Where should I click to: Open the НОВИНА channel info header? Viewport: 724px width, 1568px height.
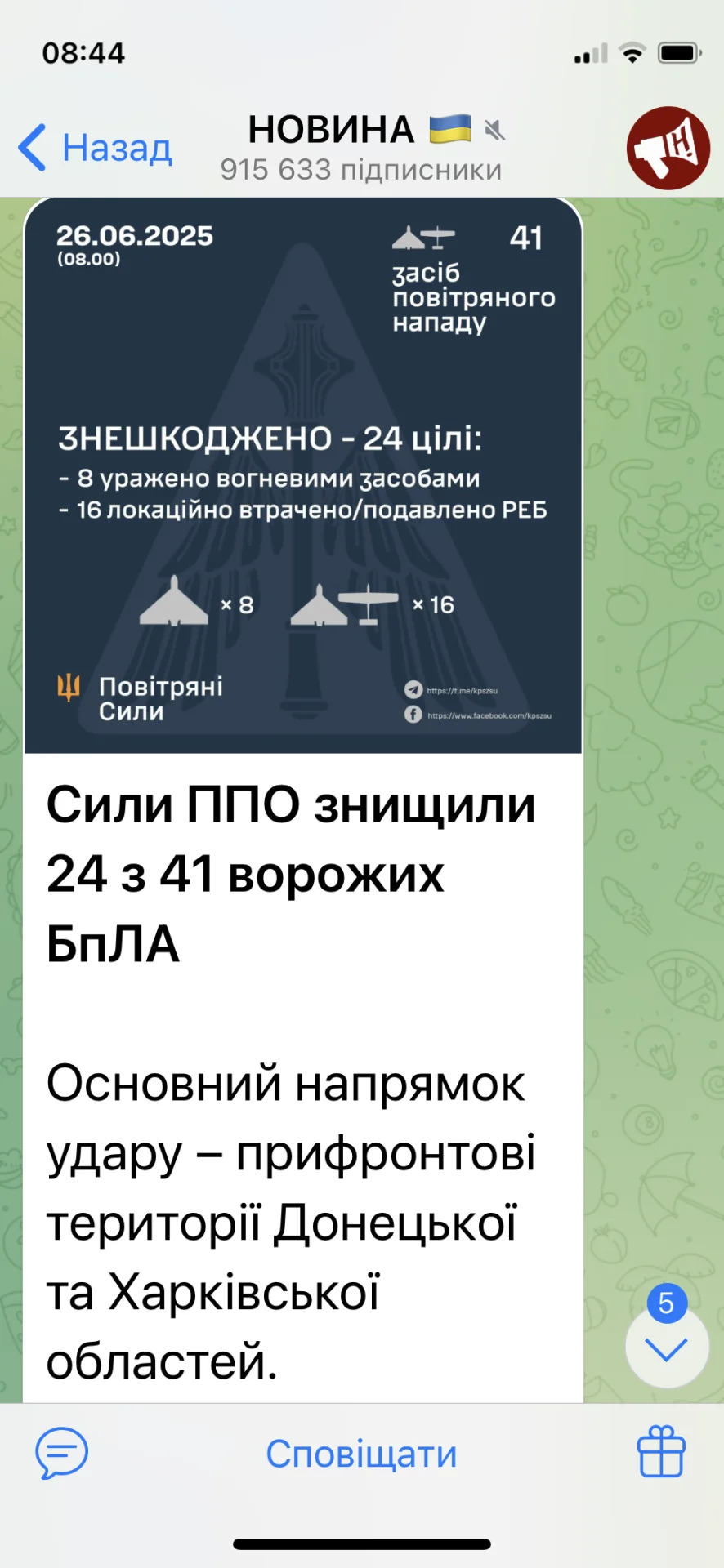tap(360, 148)
